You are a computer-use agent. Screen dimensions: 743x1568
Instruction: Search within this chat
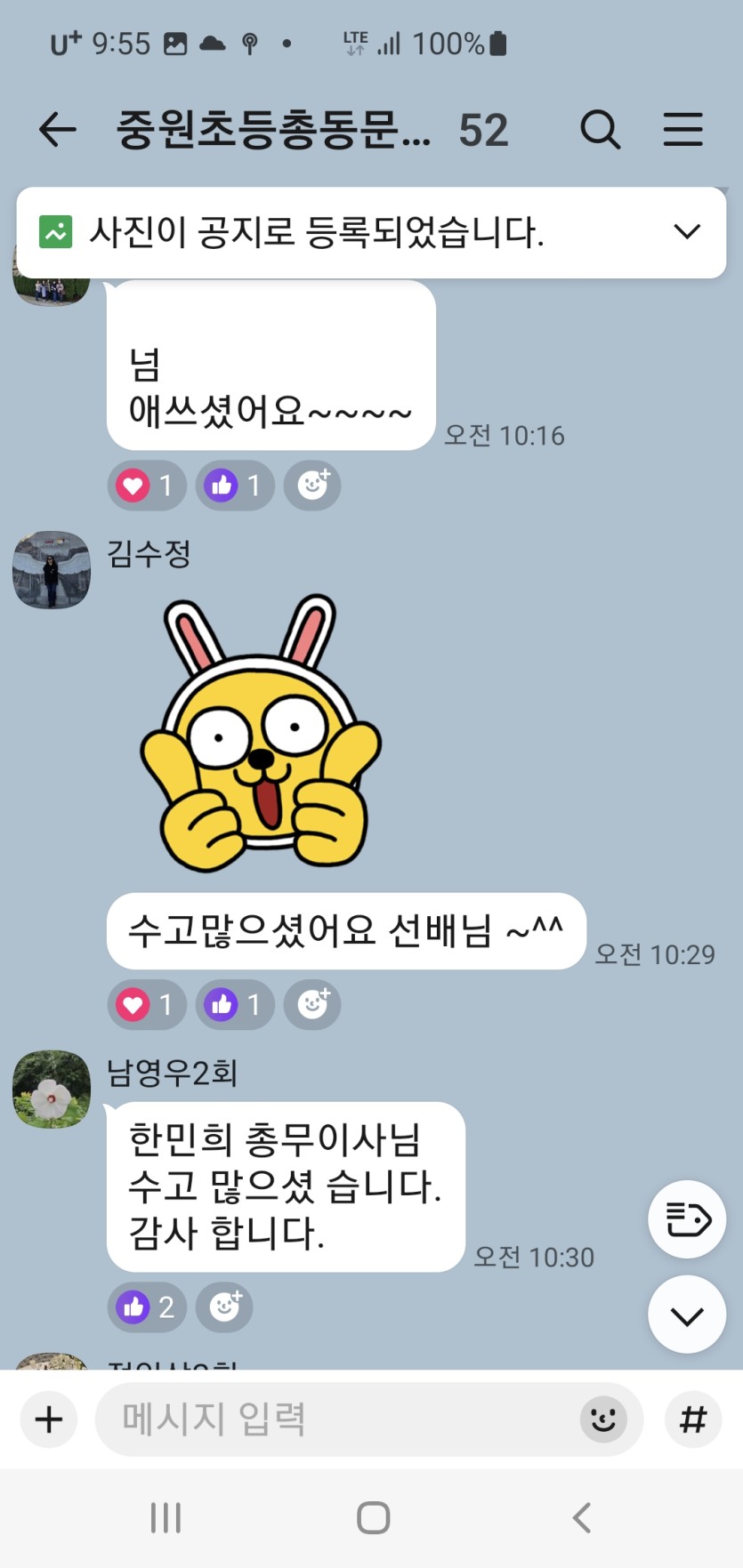point(601,130)
